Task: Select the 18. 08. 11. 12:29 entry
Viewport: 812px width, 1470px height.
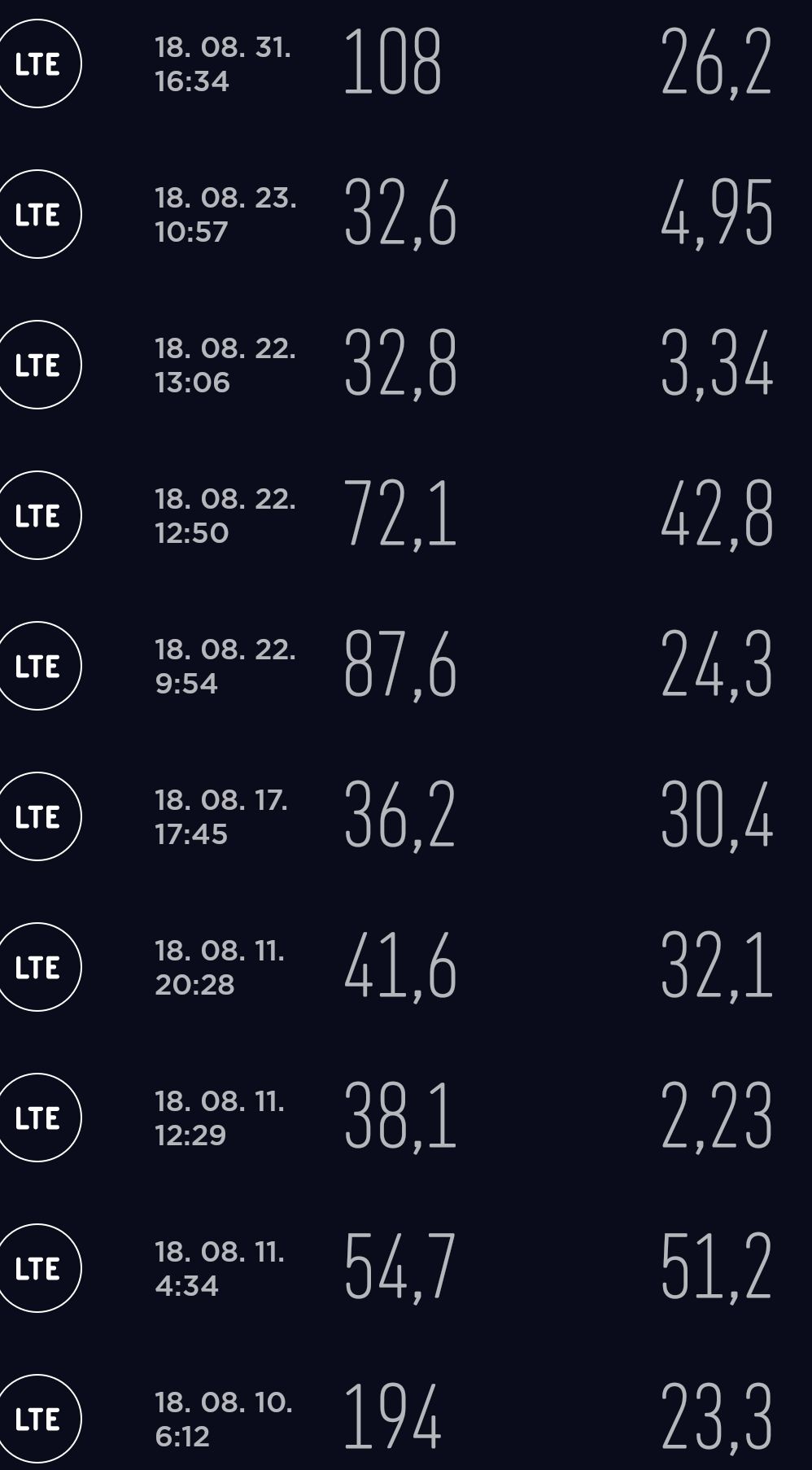Action: [406, 1118]
